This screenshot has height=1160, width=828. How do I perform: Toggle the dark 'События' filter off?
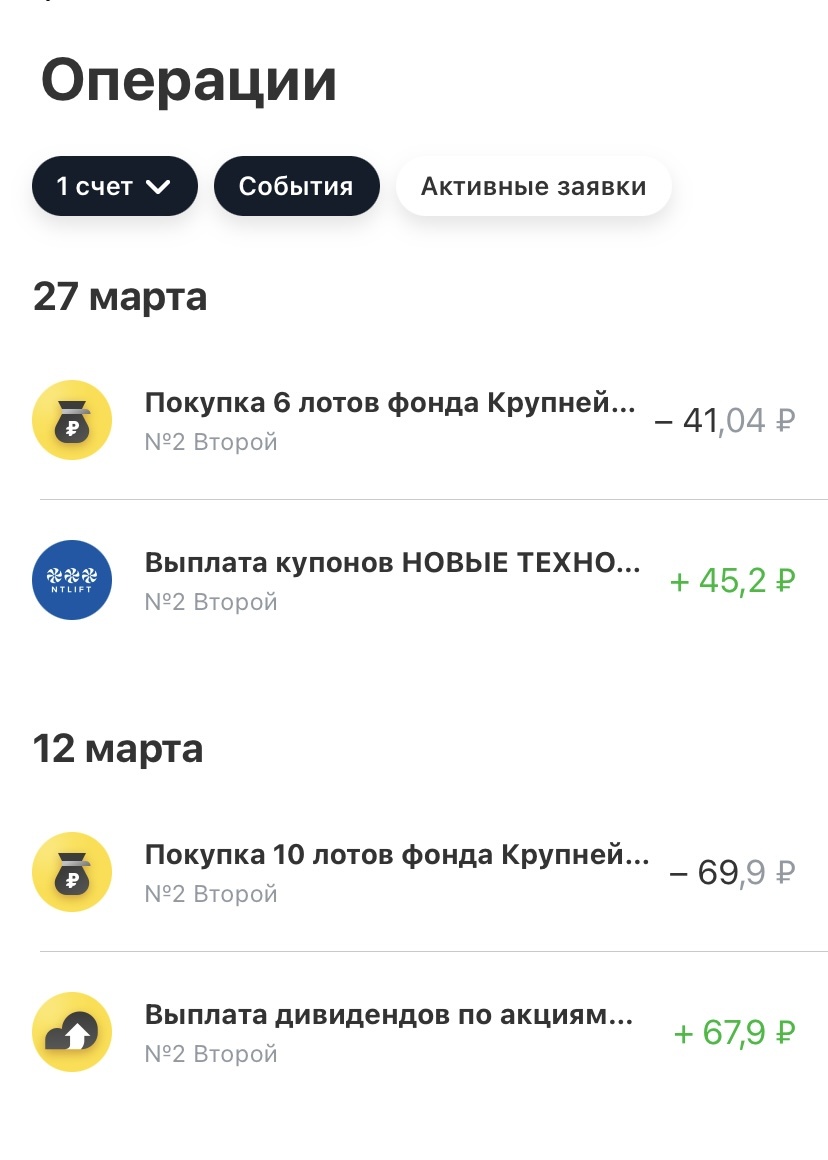point(296,185)
